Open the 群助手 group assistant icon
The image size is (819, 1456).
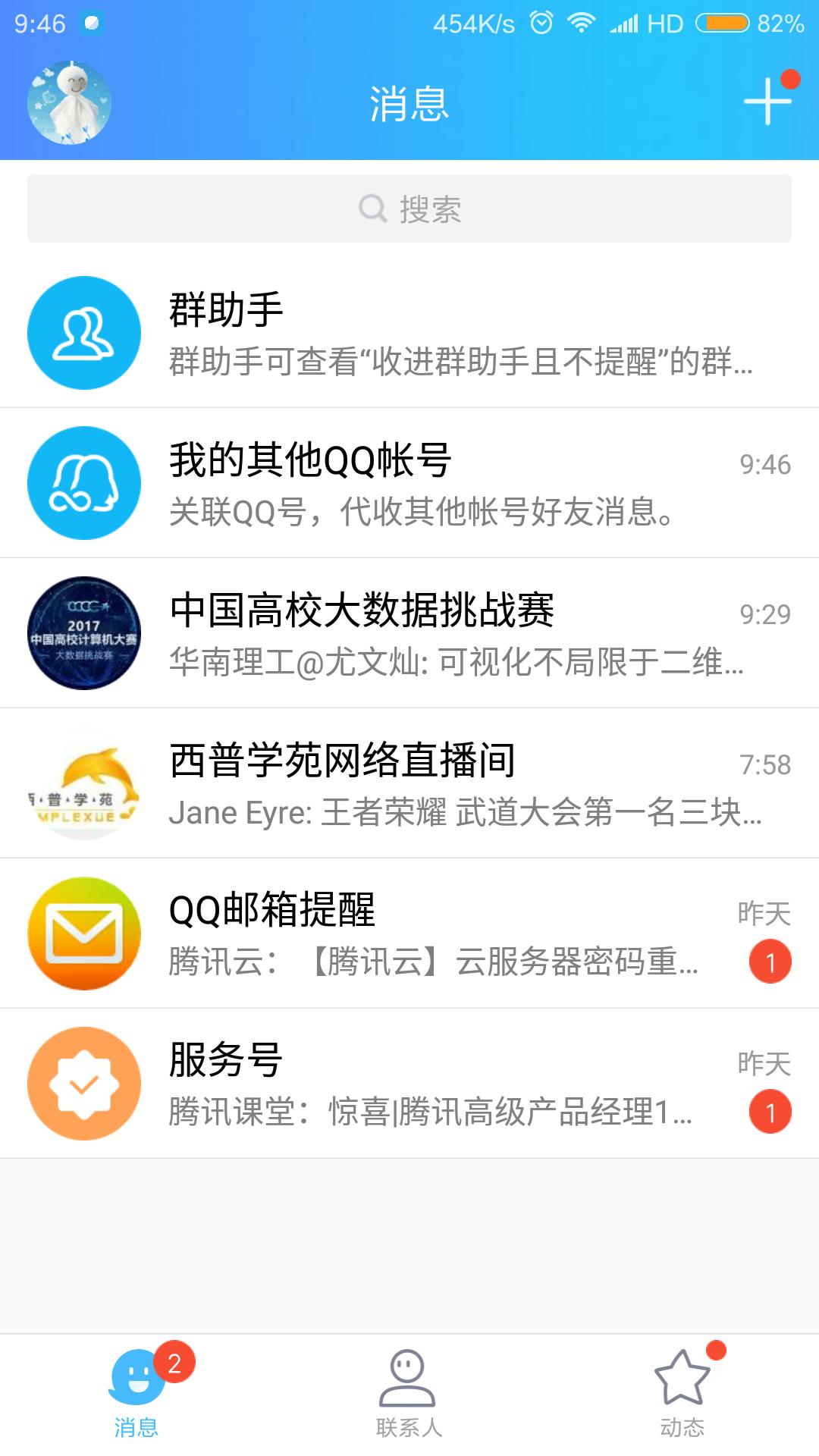[x=83, y=332]
